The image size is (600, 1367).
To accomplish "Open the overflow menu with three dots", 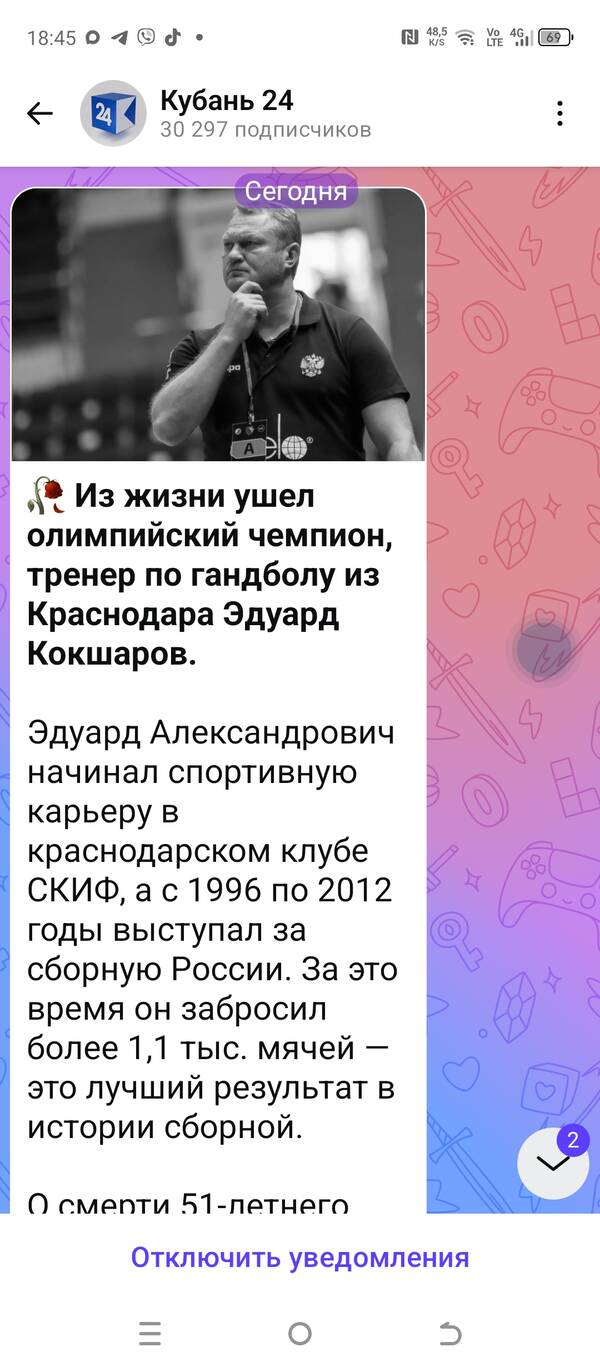I will tap(560, 113).
